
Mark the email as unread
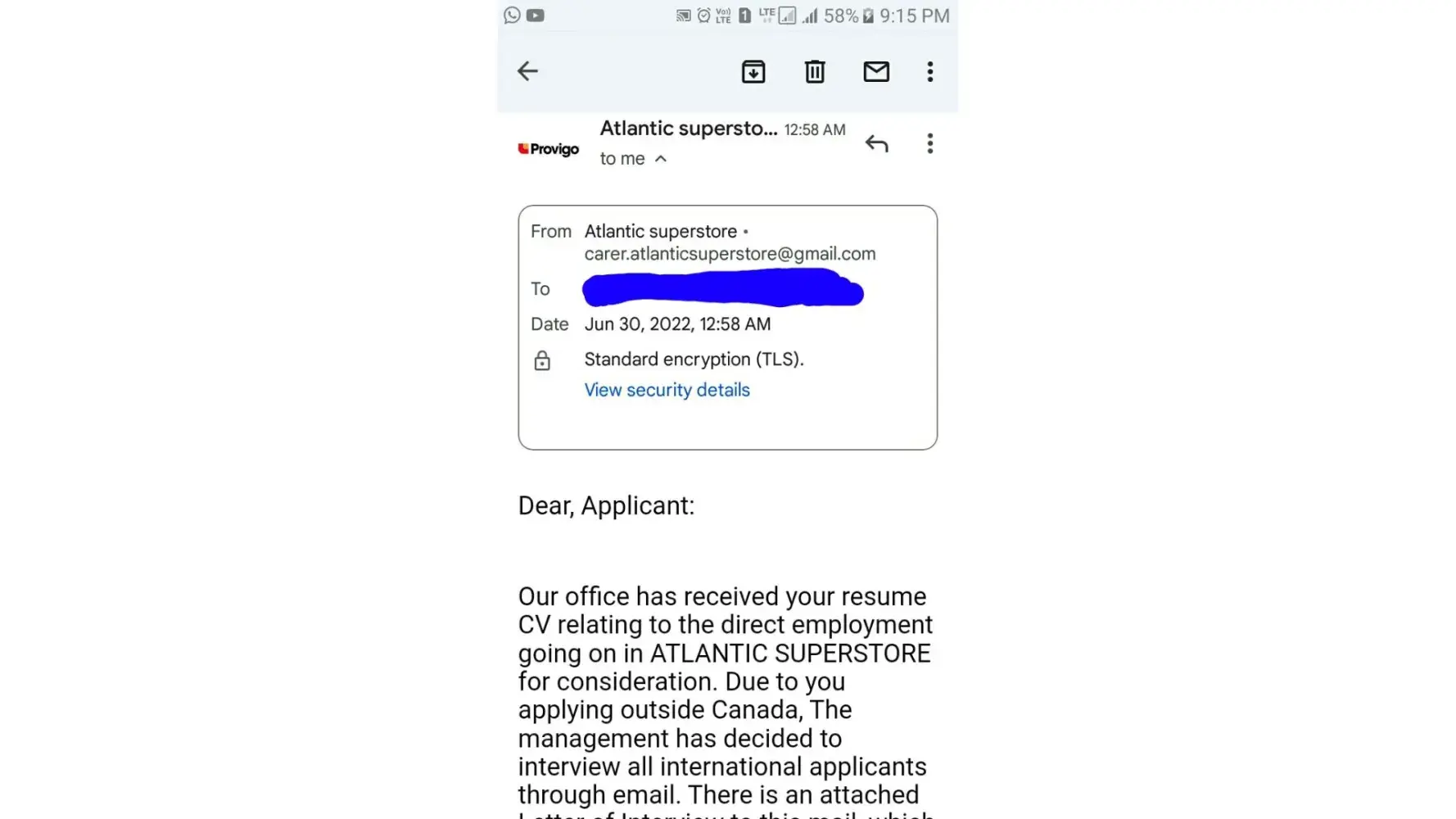click(876, 72)
